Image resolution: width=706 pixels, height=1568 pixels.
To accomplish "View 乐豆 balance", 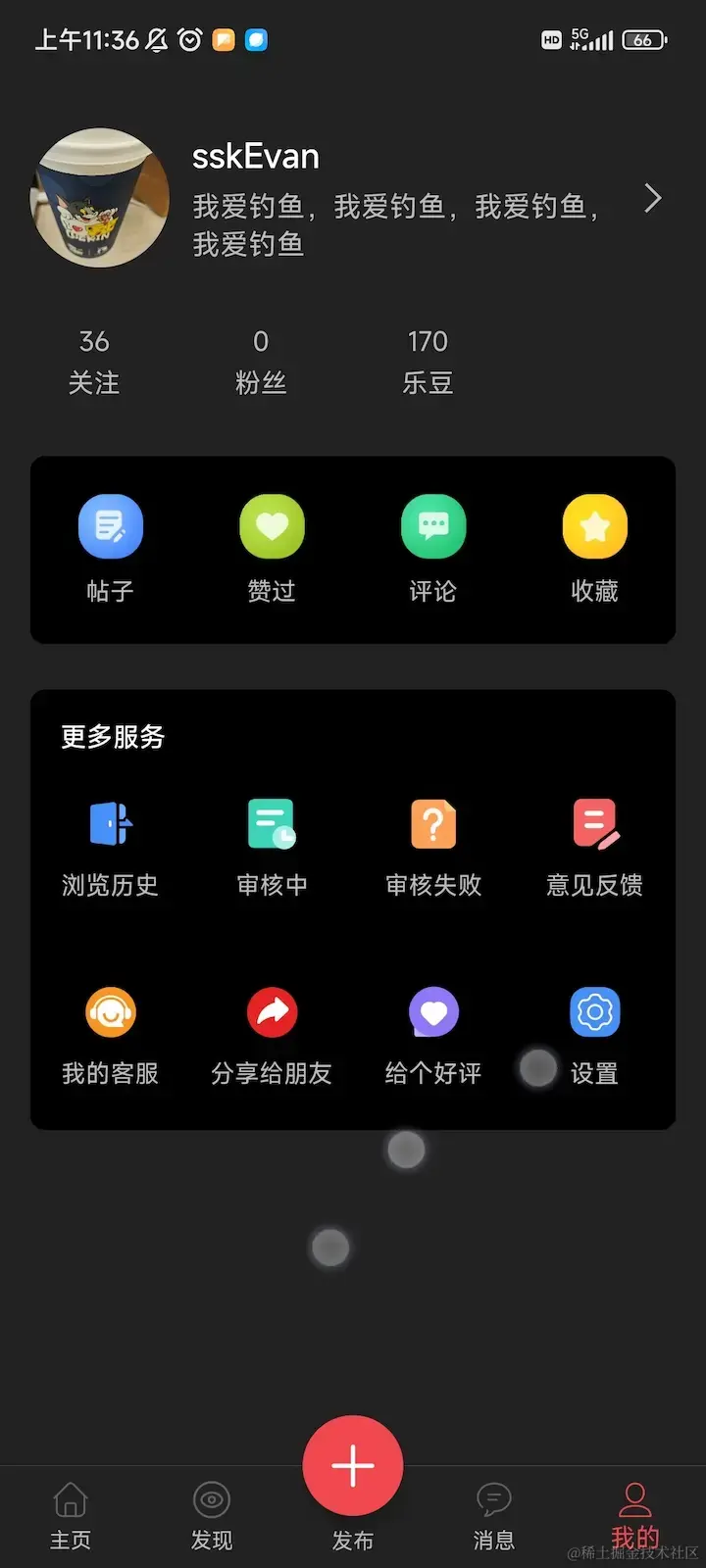I will (x=428, y=361).
